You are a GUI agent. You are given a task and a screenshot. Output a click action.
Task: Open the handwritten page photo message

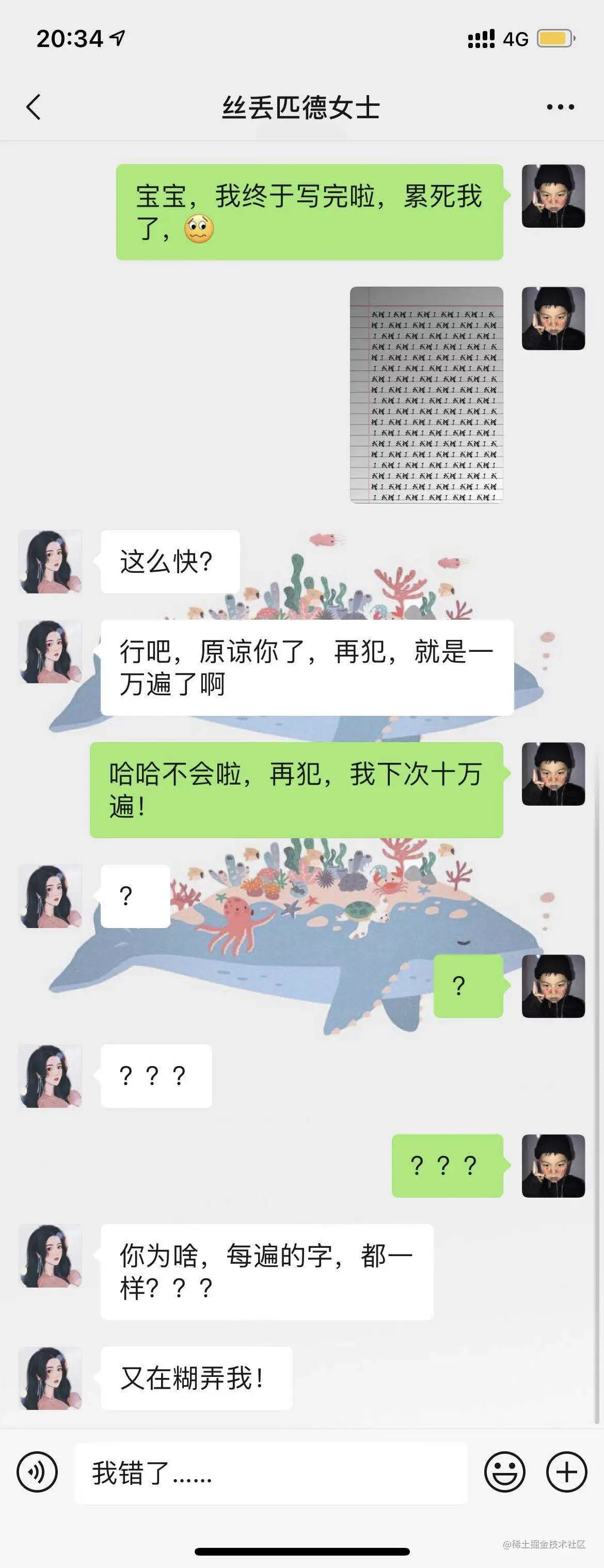click(426, 395)
